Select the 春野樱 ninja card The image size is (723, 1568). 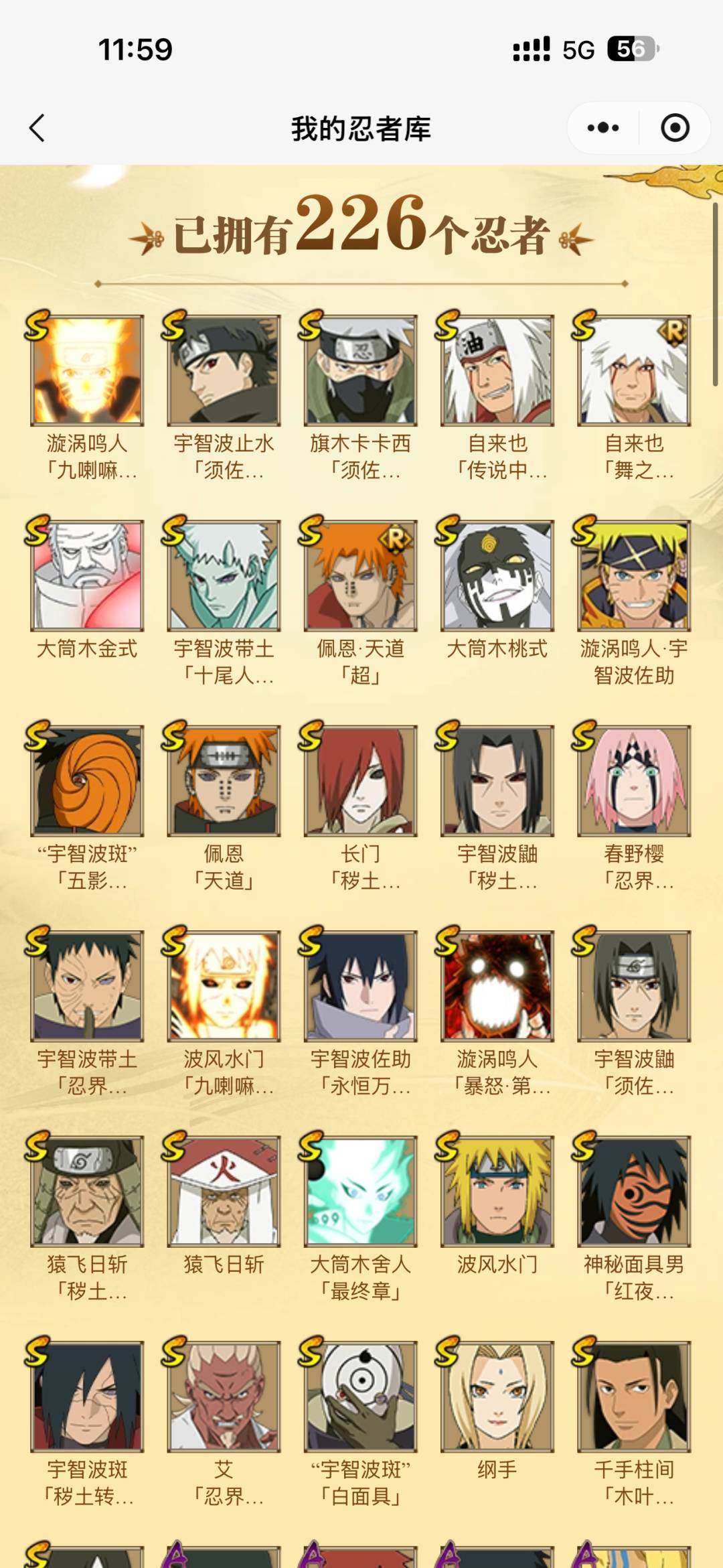(634, 782)
